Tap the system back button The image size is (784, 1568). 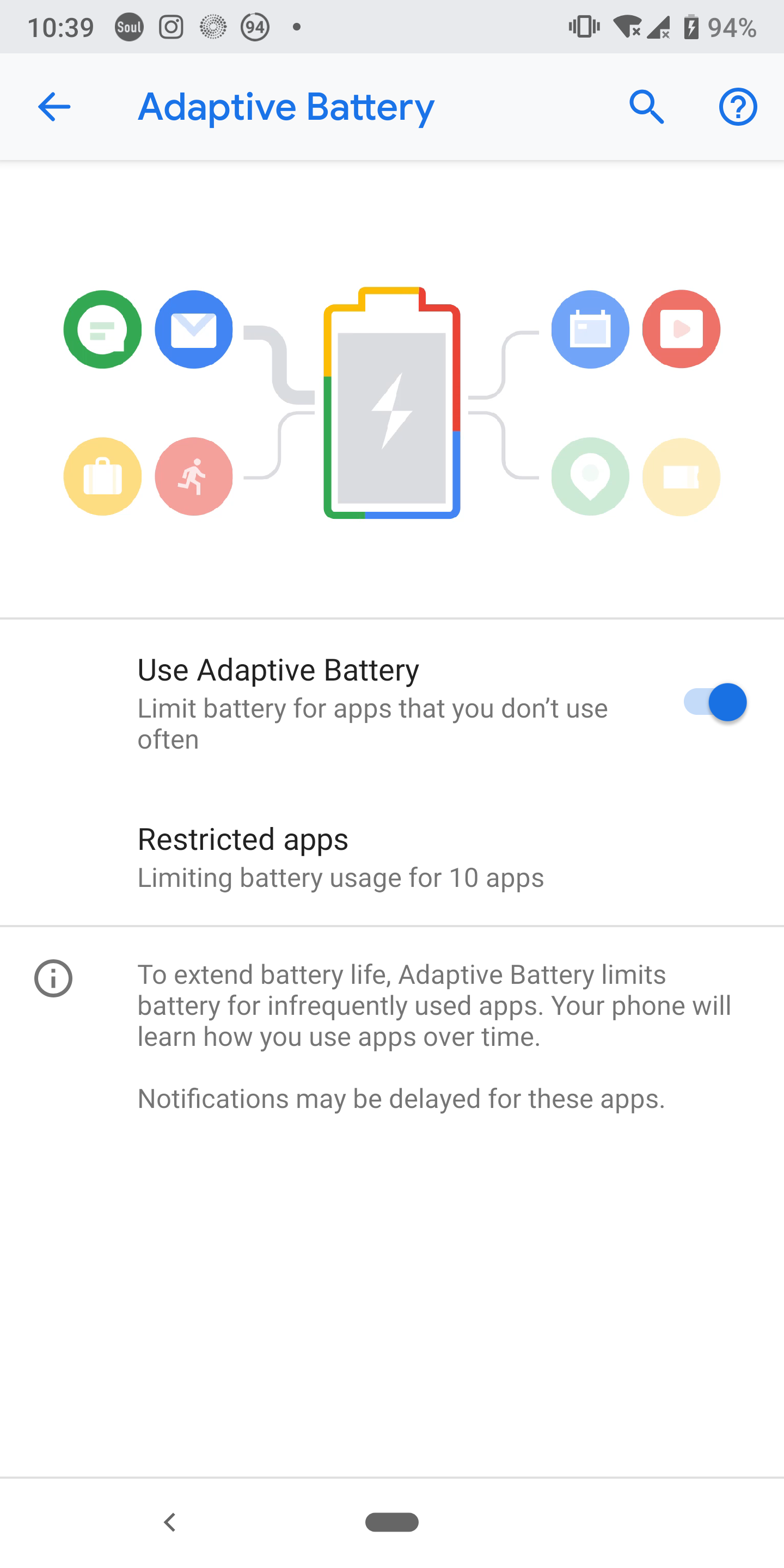pyautogui.click(x=170, y=1522)
